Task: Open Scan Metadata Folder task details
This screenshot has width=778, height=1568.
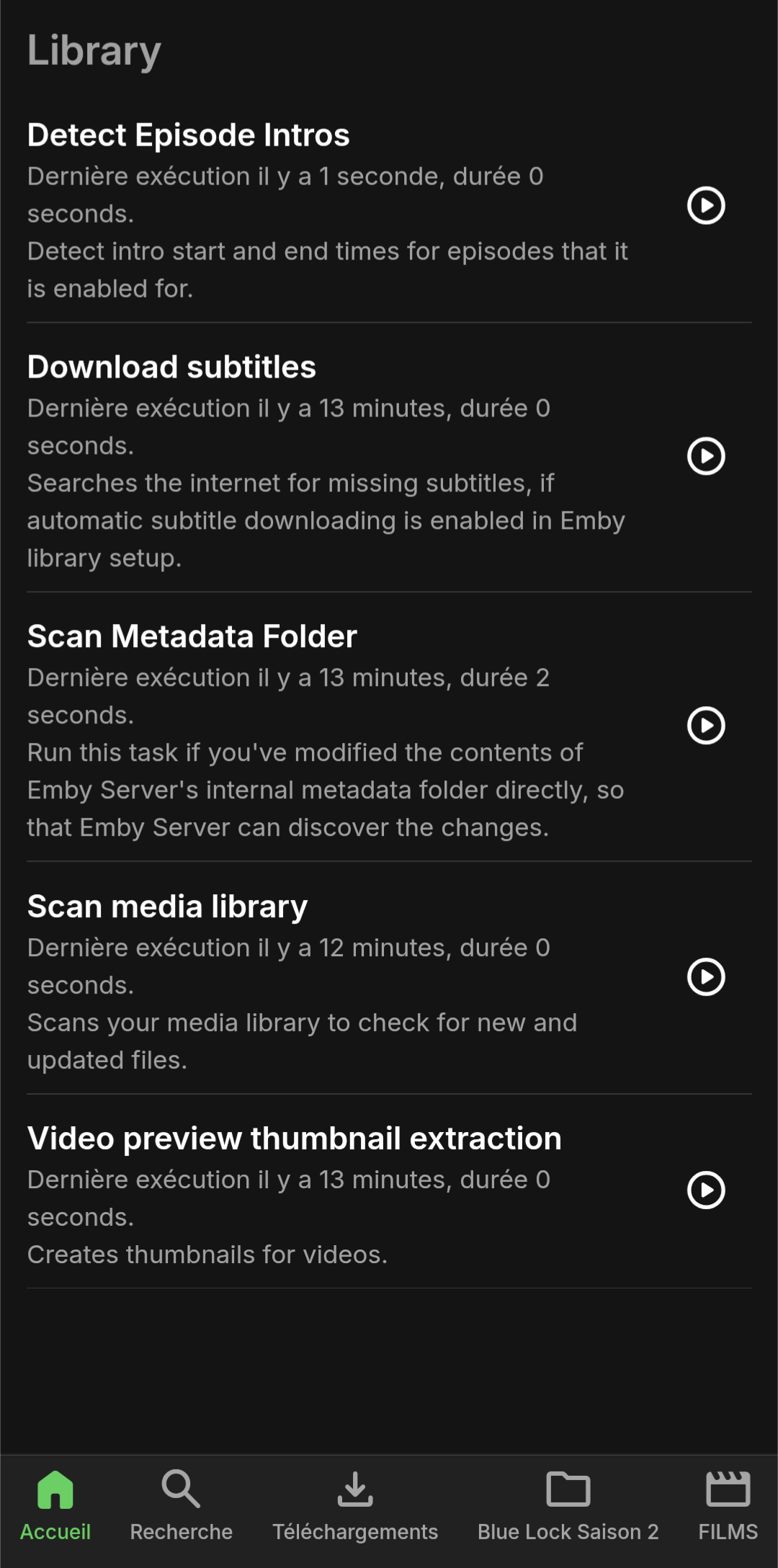Action: click(x=192, y=637)
